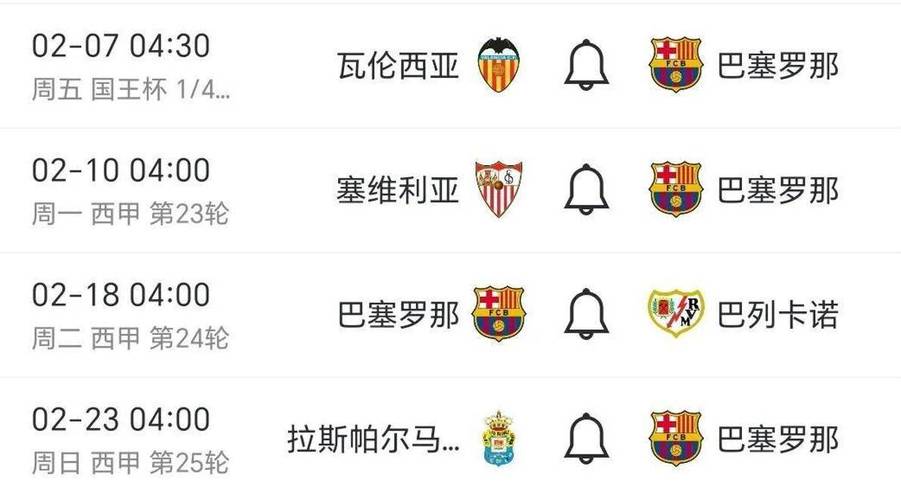901x500 pixels.
Task: Enable reminder bell for 瓦伦西亚 vs 巴塞罗那
Action: [587, 65]
